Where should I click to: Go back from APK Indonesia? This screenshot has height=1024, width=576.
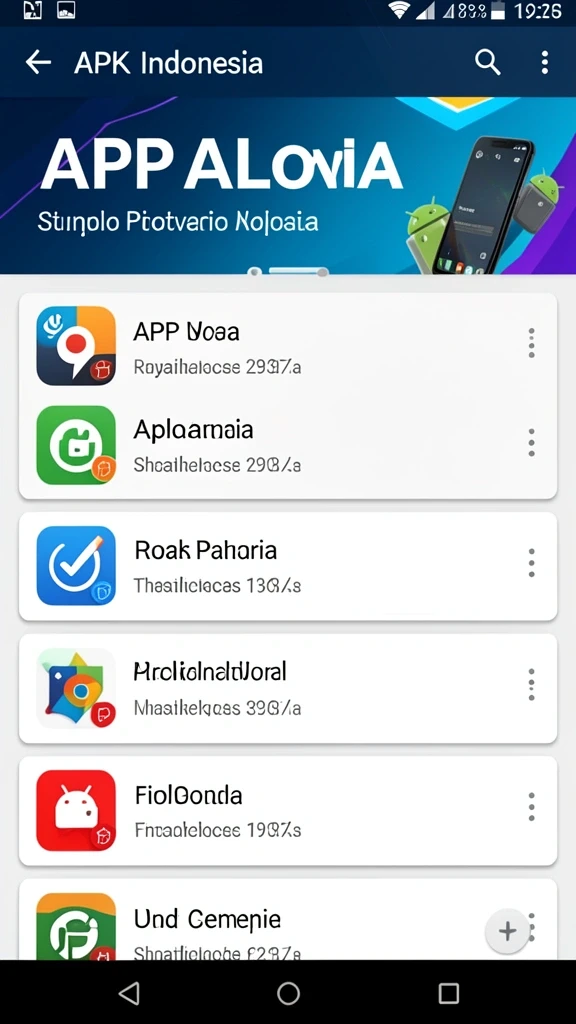pyautogui.click(x=38, y=63)
